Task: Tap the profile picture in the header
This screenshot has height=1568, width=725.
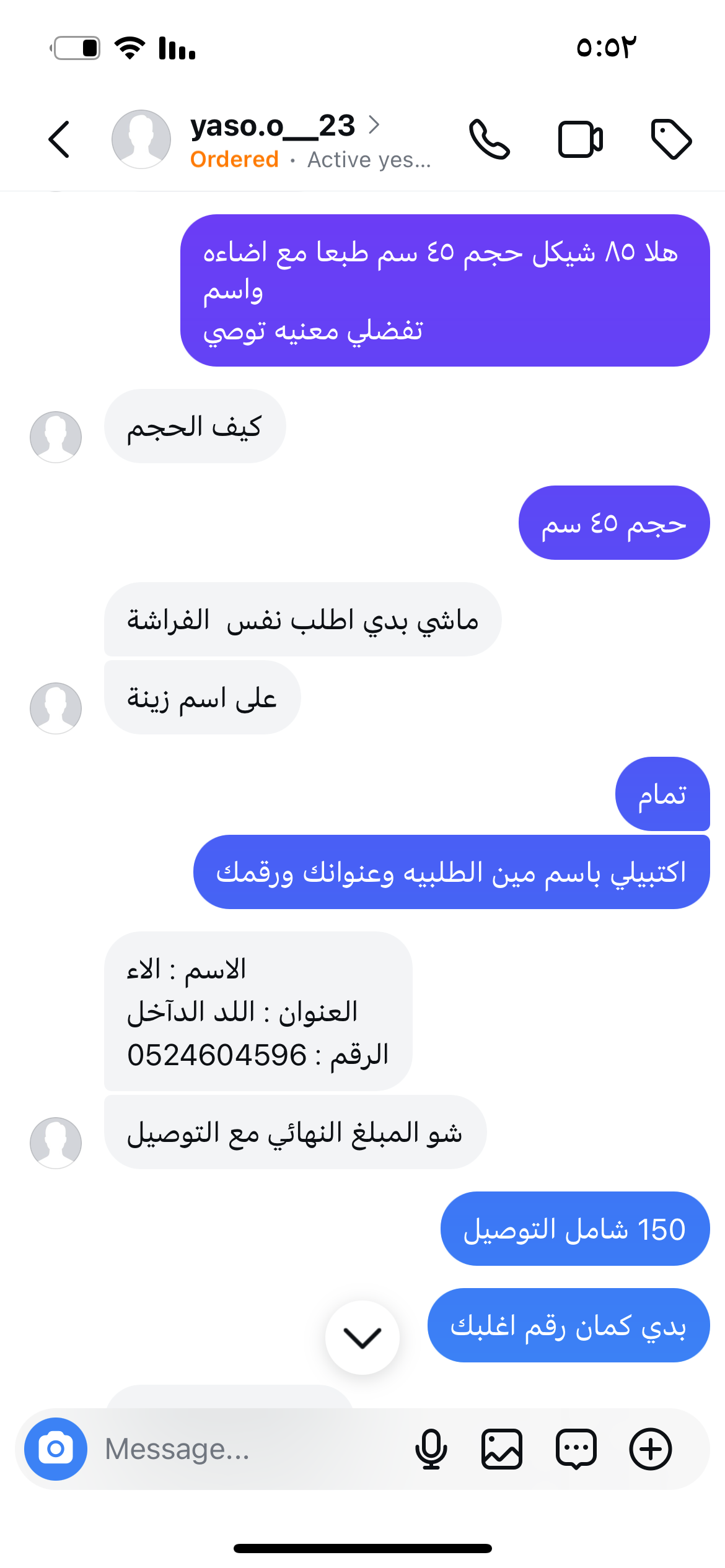Action: [x=141, y=139]
